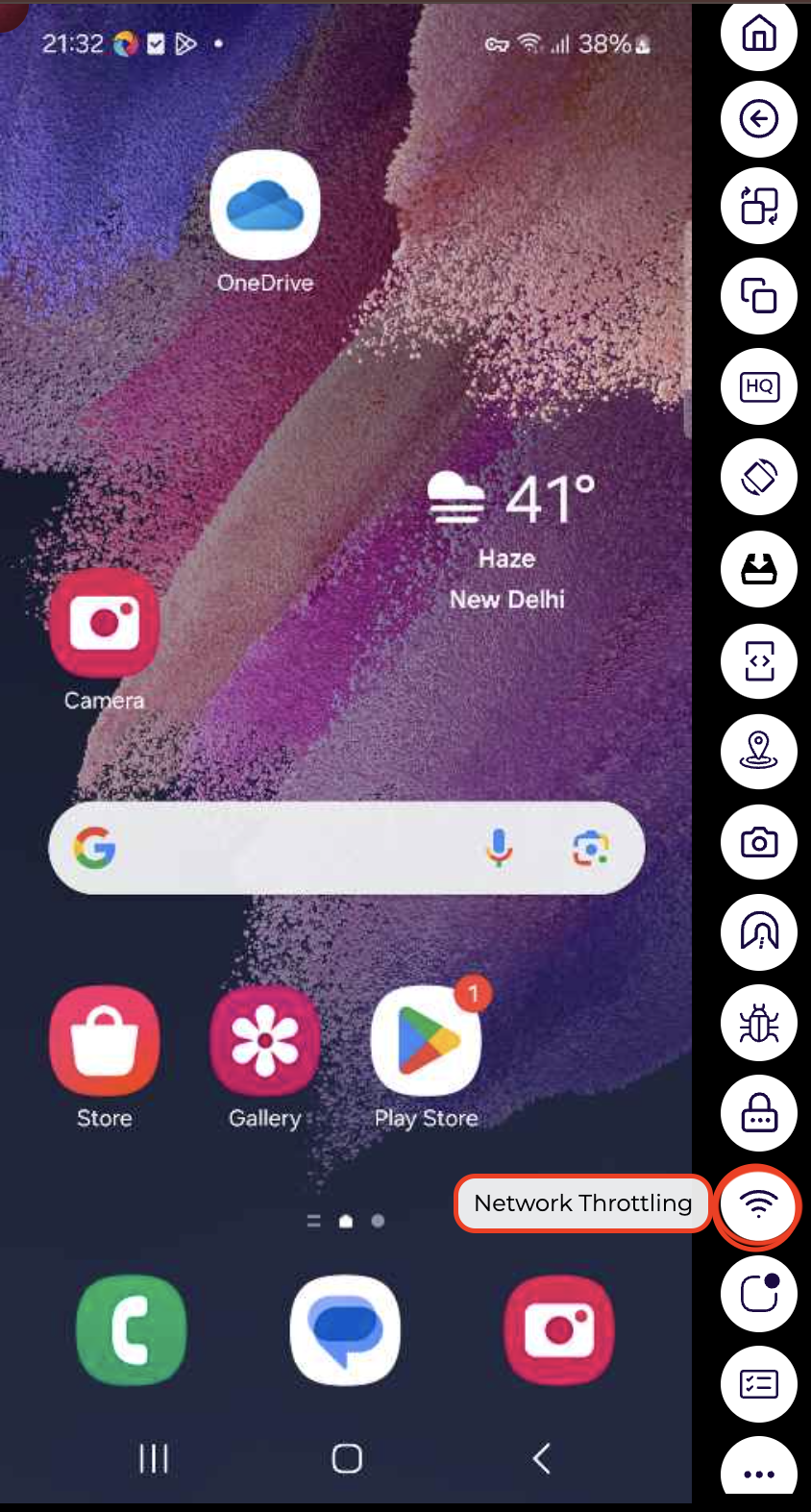Open Google Lens in the search bar
Screen dimensions: 811x1512
point(590,848)
